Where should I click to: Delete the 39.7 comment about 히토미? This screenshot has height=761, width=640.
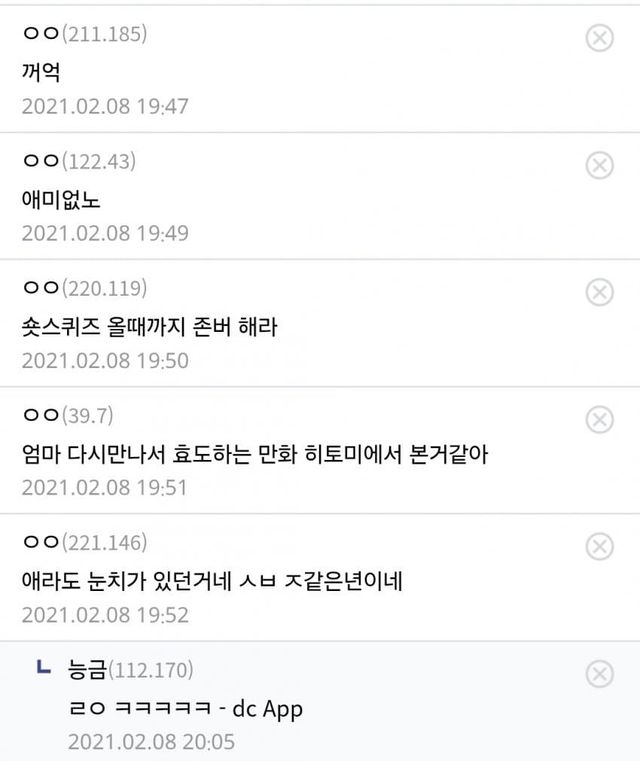coord(598,419)
